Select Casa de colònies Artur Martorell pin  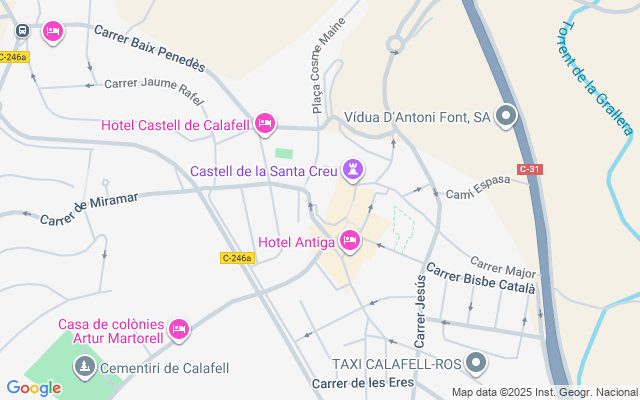(x=179, y=328)
